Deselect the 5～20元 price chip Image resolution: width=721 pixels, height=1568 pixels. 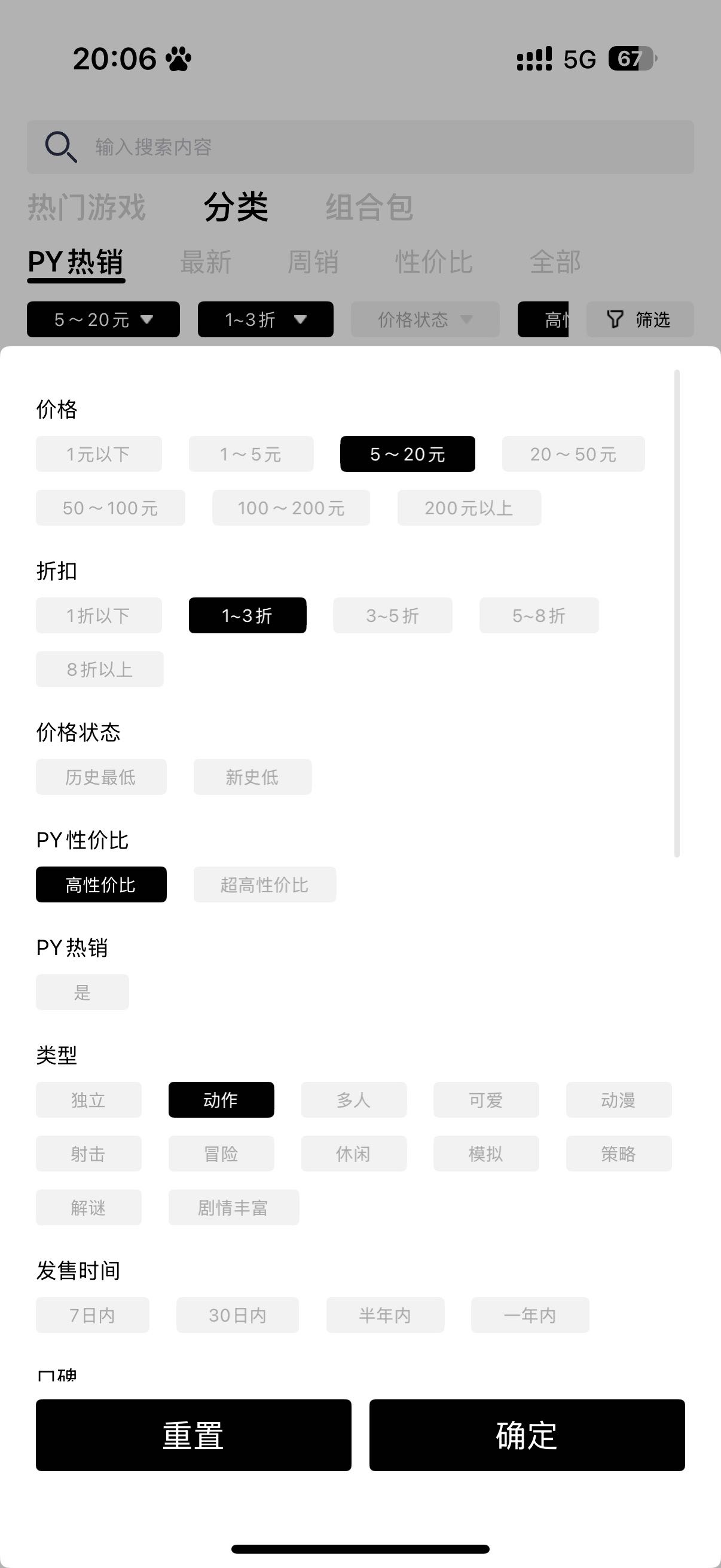407,454
